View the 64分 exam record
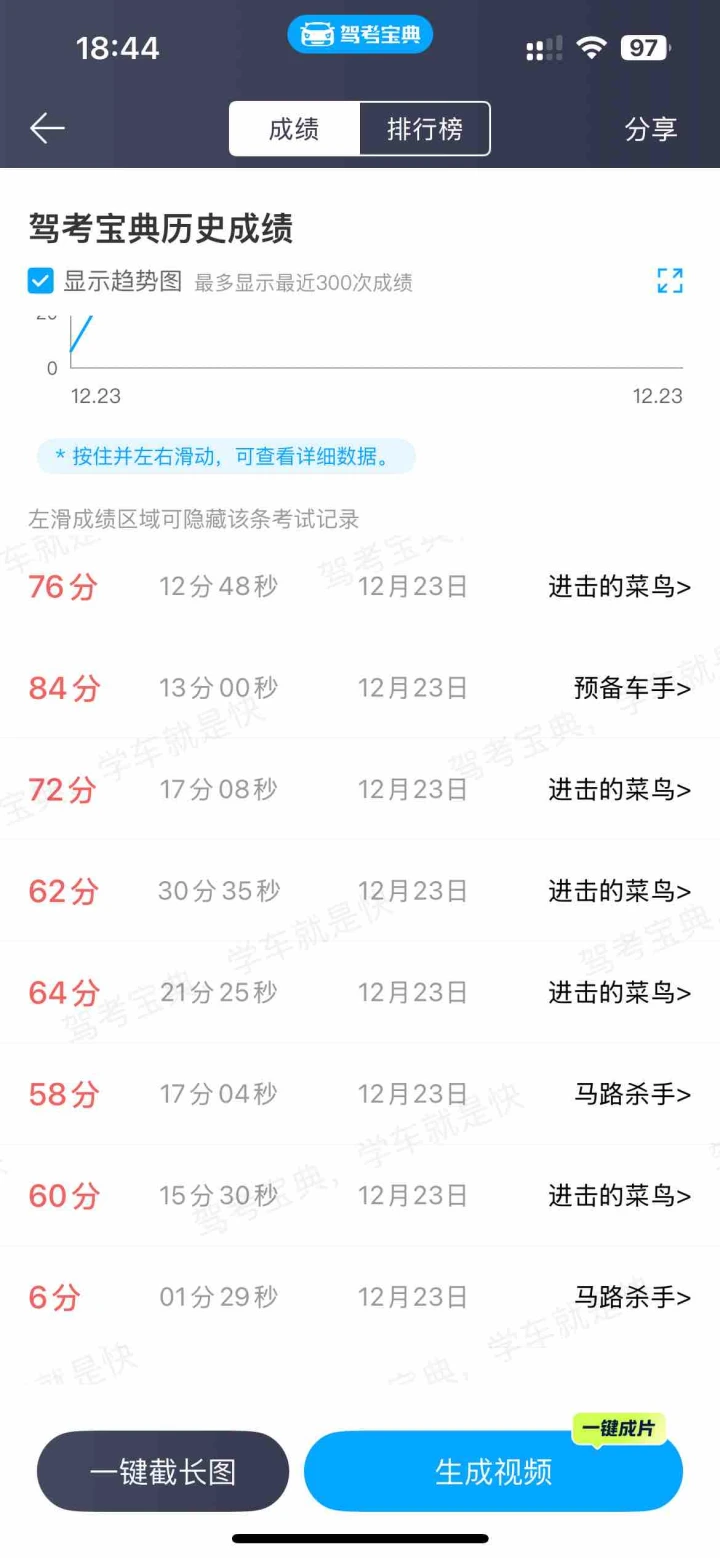This screenshot has height=1558, width=720. point(360,992)
